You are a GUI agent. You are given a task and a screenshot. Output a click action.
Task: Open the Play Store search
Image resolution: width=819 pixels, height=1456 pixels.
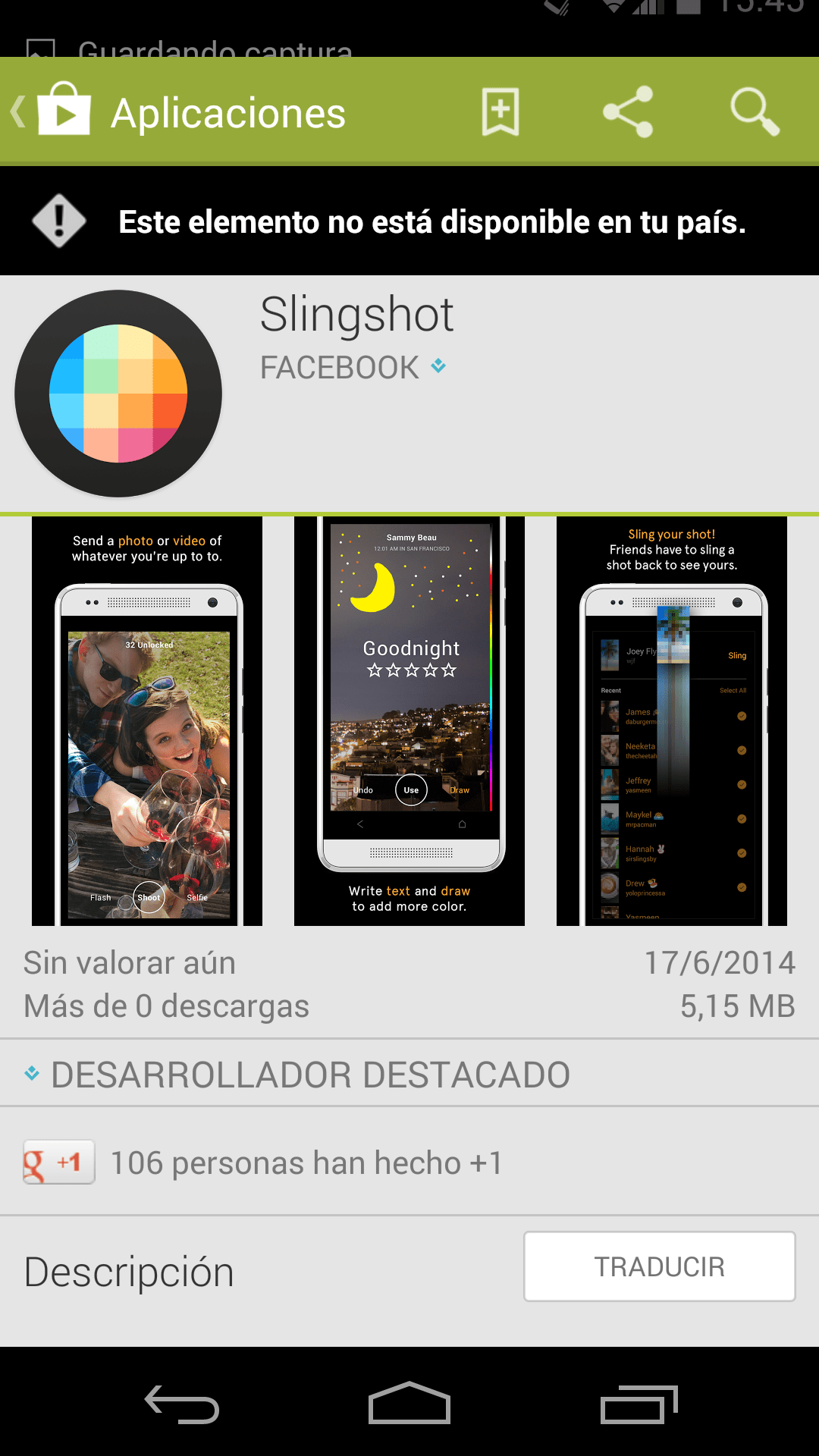(x=755, y=111)
